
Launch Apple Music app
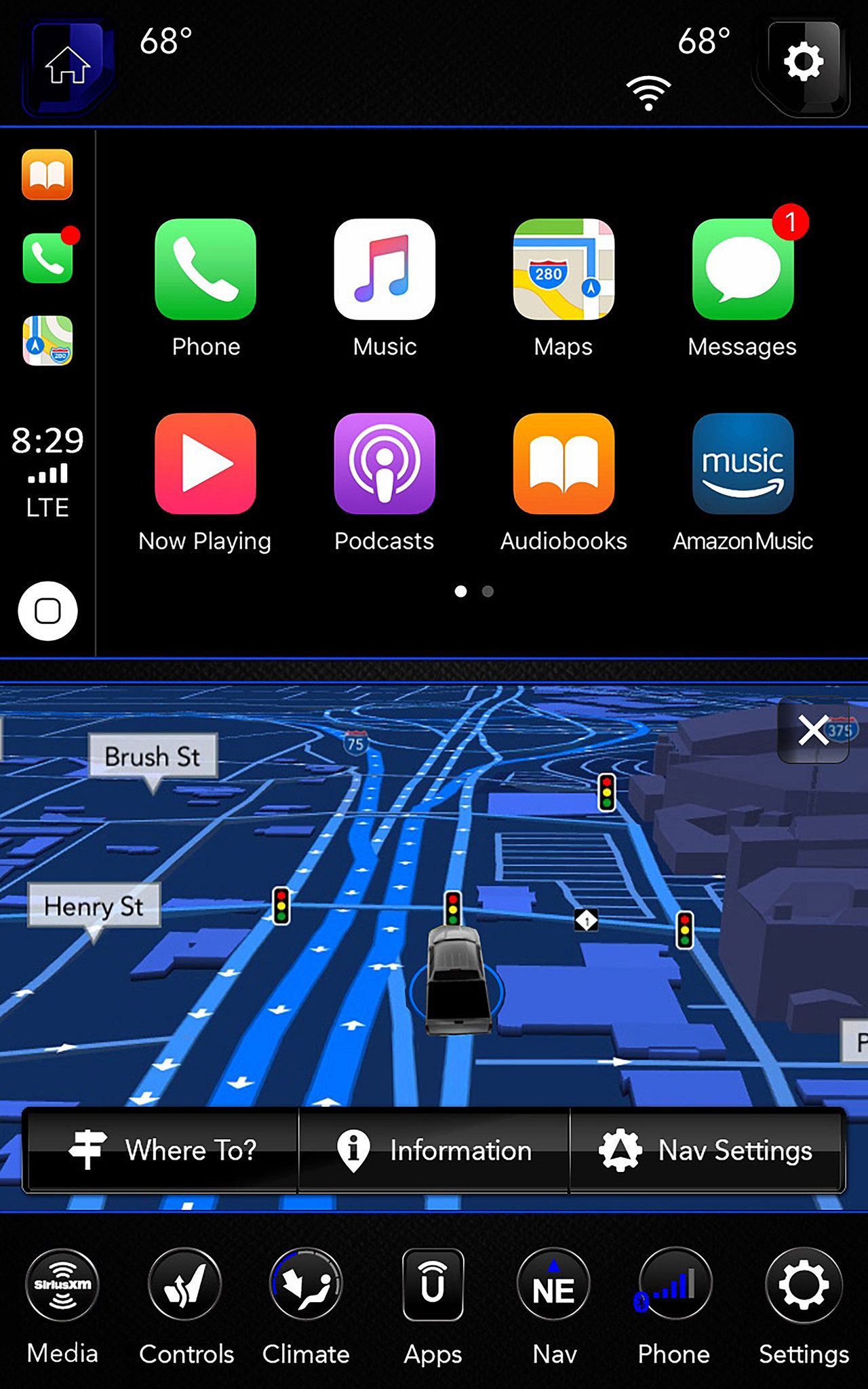[384, 269]
